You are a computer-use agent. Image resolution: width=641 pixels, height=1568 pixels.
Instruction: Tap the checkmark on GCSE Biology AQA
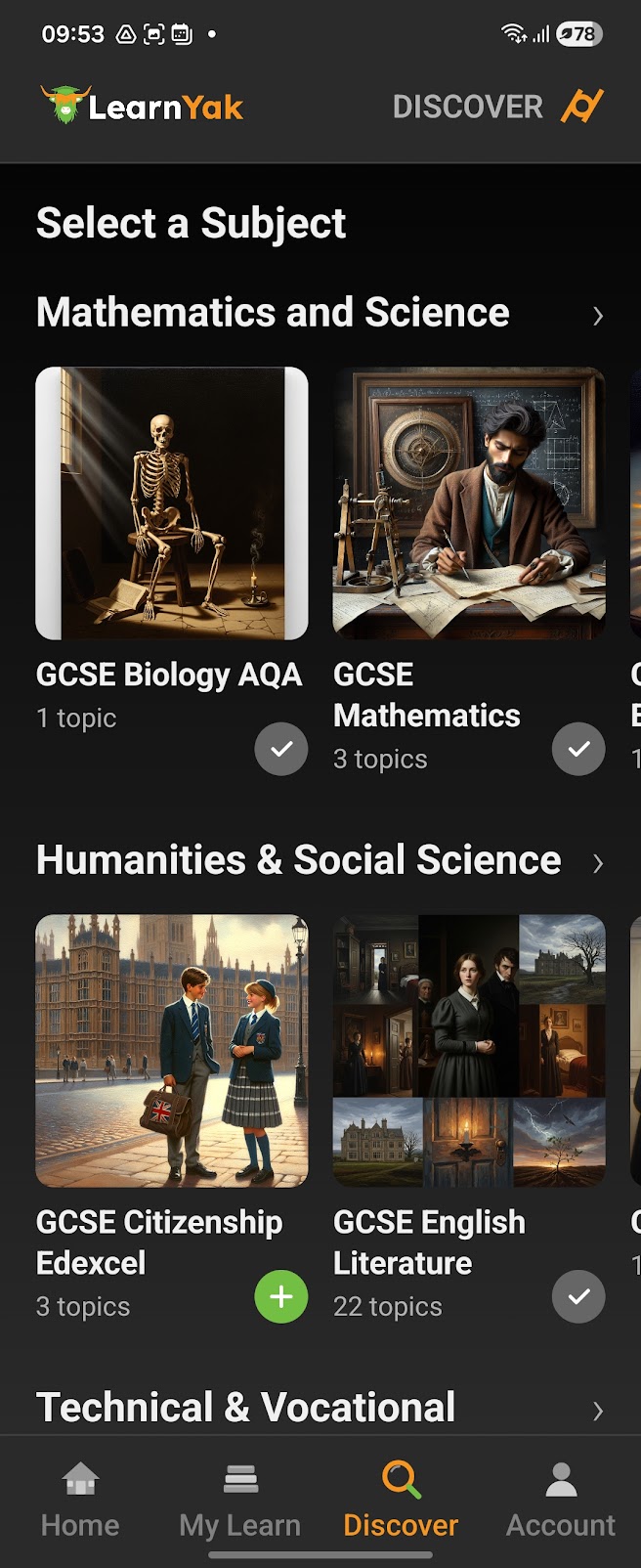pyautogui.click(x=281, y=749)
